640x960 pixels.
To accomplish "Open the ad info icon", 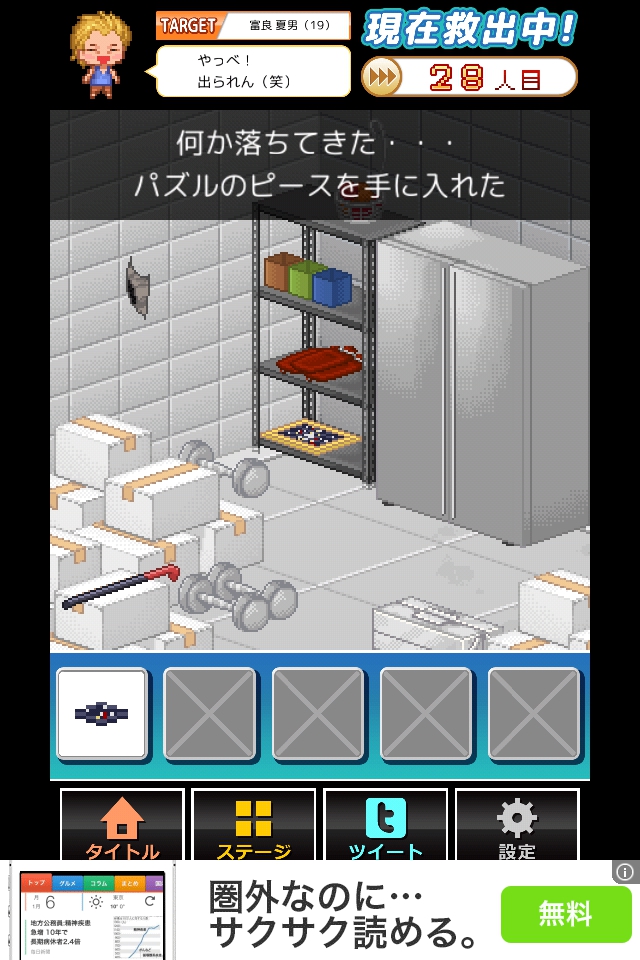I will pyautogui.click(x=625, y=872).
